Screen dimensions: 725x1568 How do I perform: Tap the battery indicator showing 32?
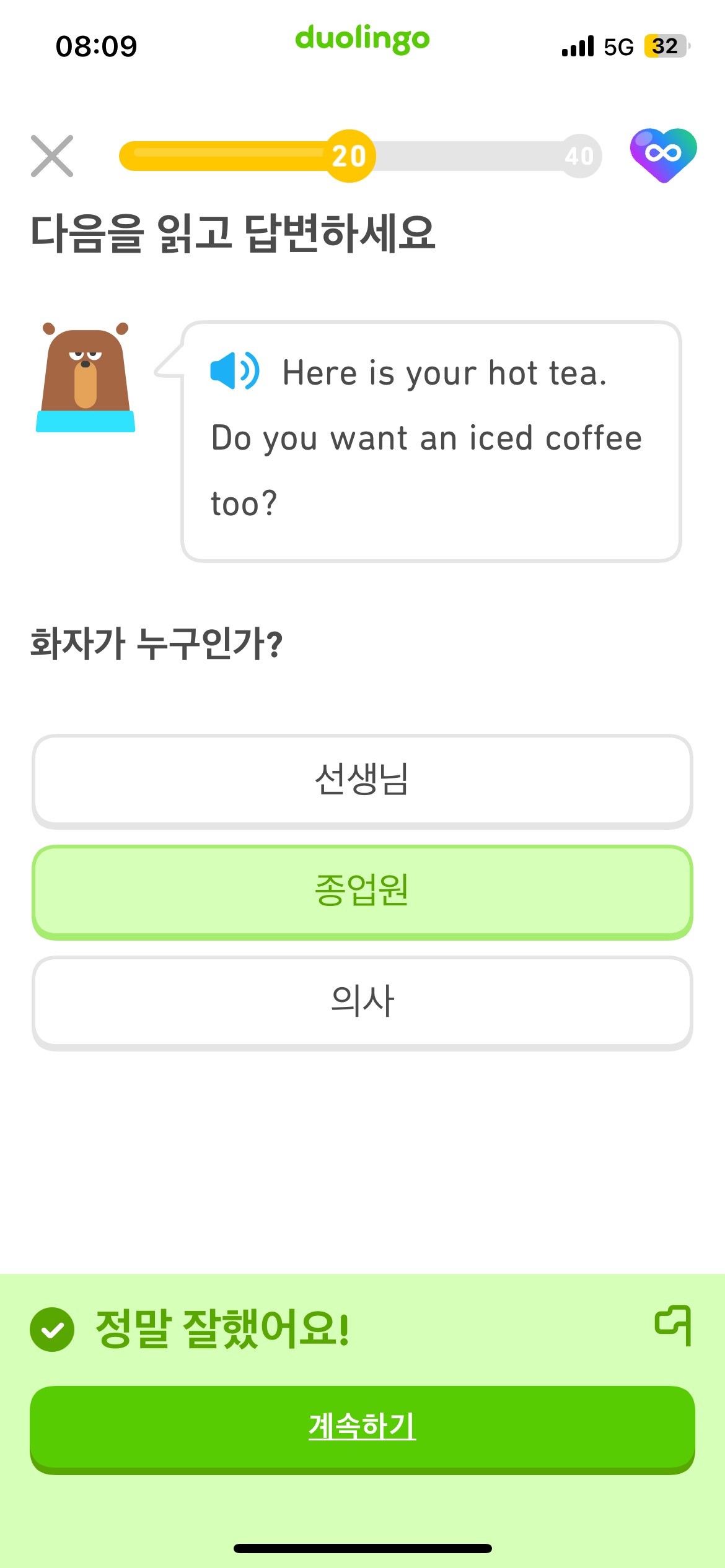666,46
